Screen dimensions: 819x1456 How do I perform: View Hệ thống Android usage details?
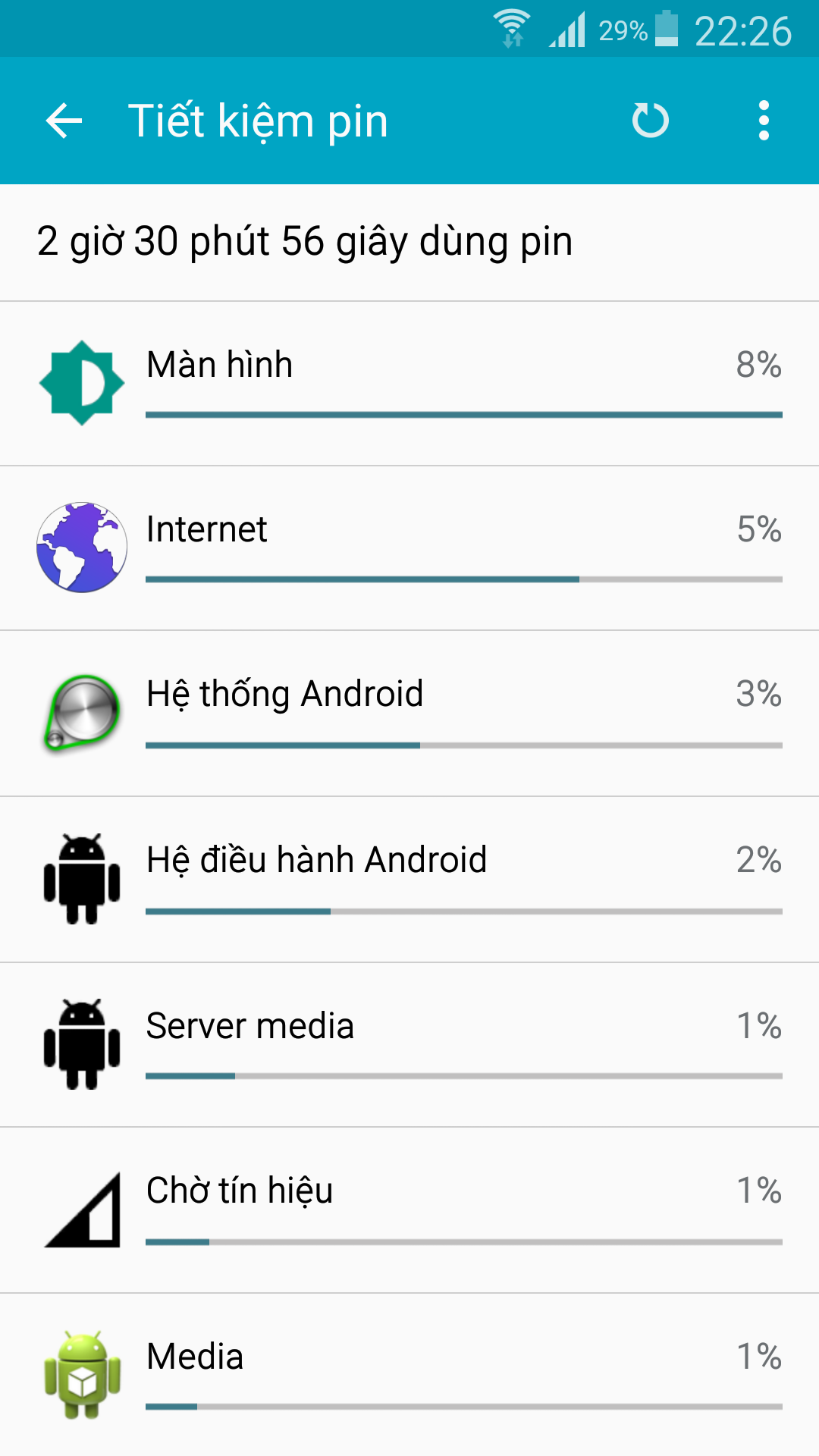[x=409, y=714]
